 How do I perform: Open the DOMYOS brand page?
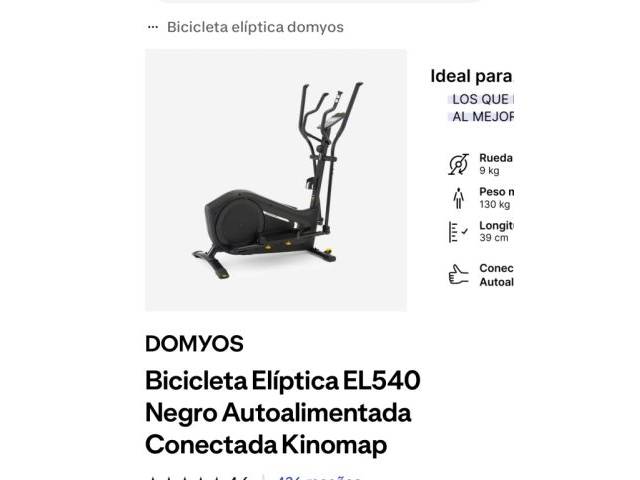[x=194, y=344]
